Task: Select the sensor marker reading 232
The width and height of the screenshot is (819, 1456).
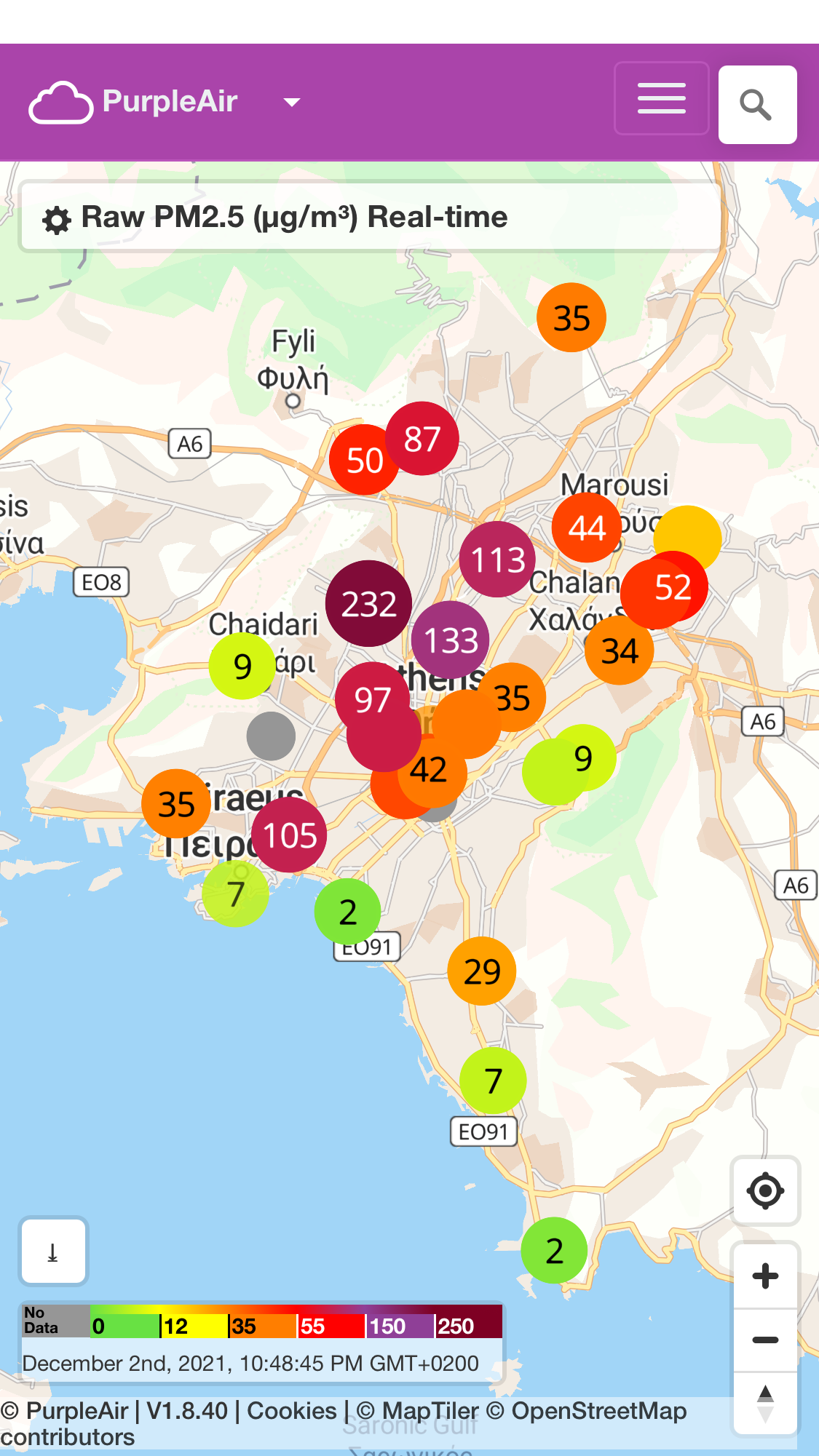Action: click(368, 604)
